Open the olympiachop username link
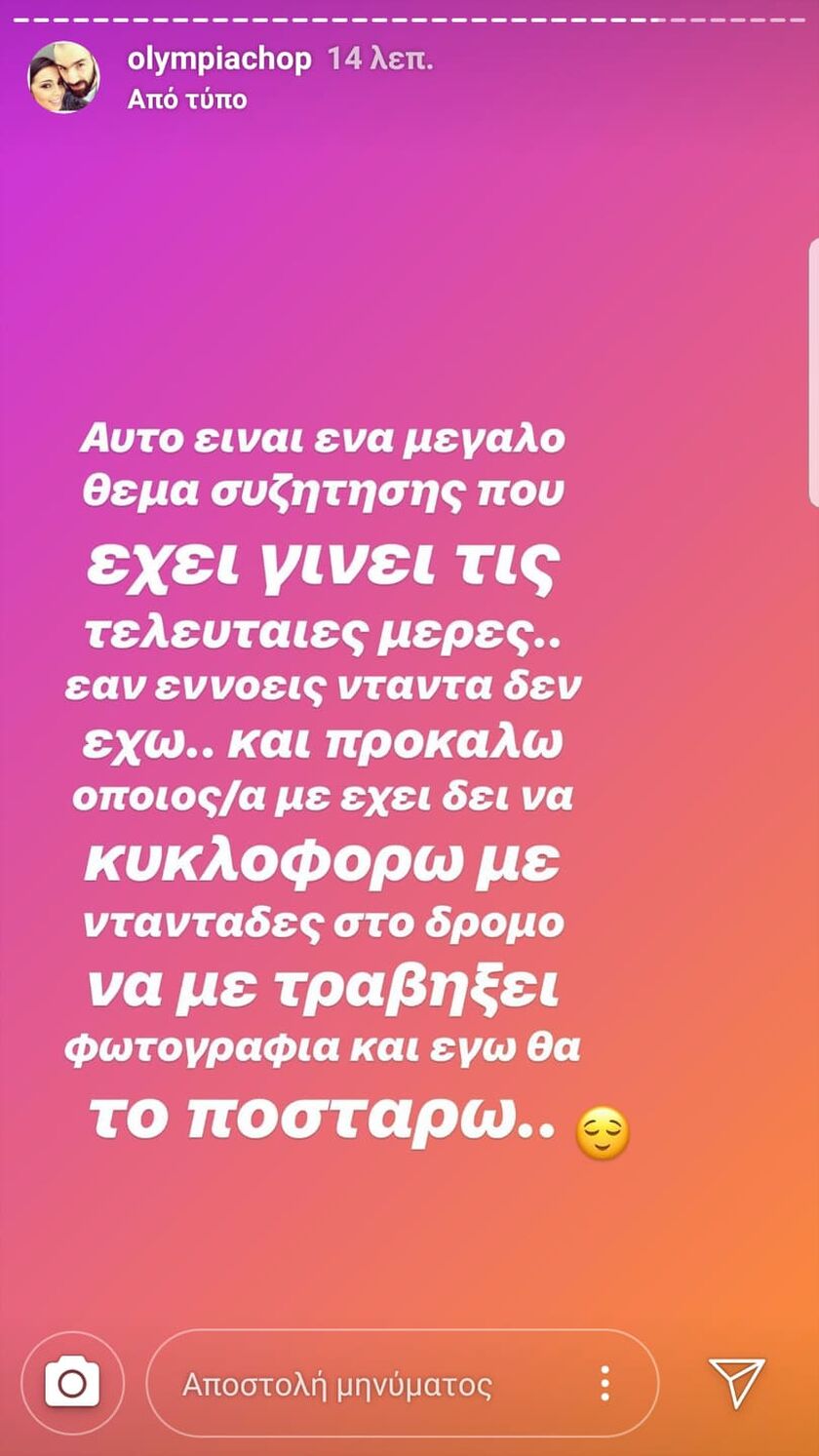 coord(219,59)
